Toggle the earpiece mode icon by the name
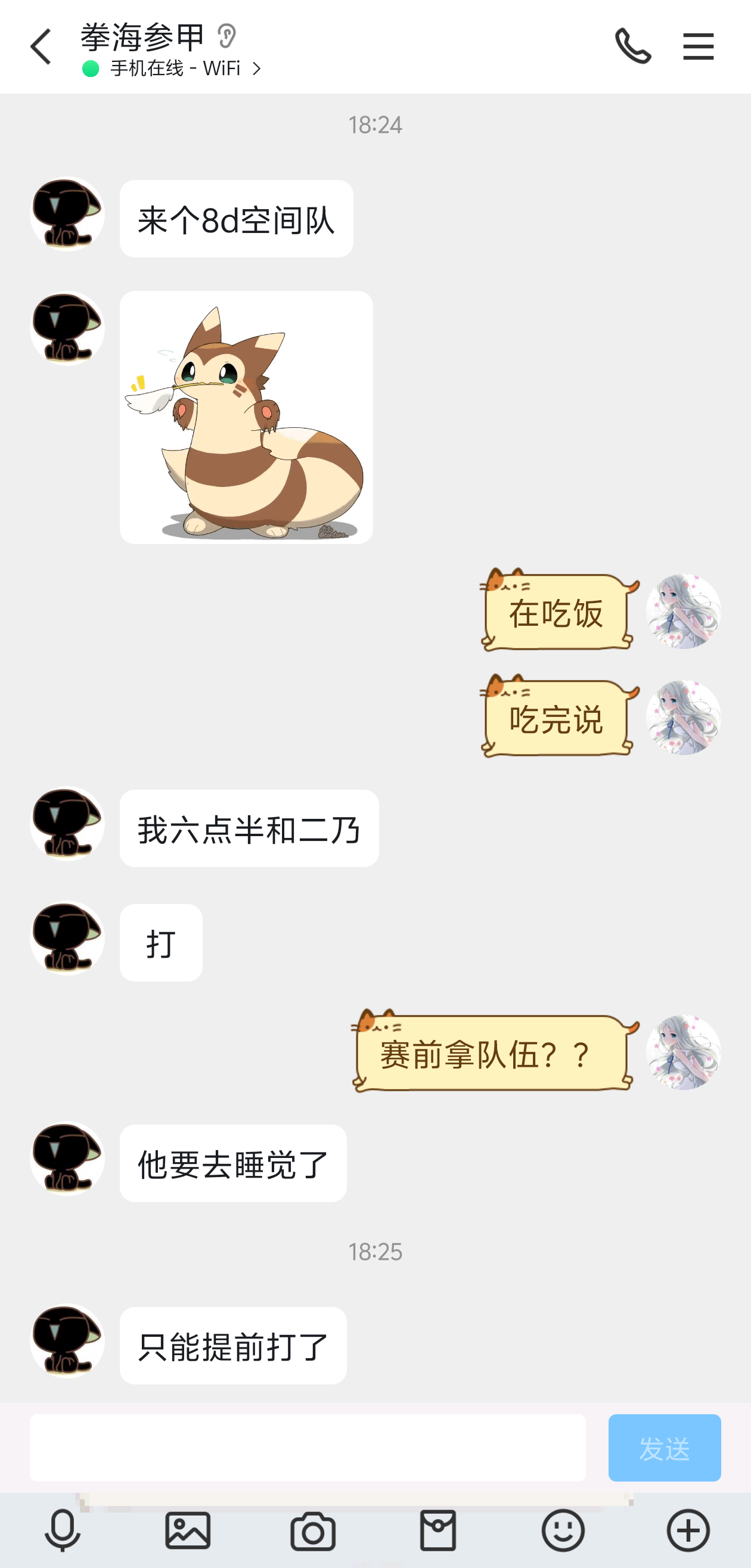This screenshot has height=1568, width=751. point(226,36)
